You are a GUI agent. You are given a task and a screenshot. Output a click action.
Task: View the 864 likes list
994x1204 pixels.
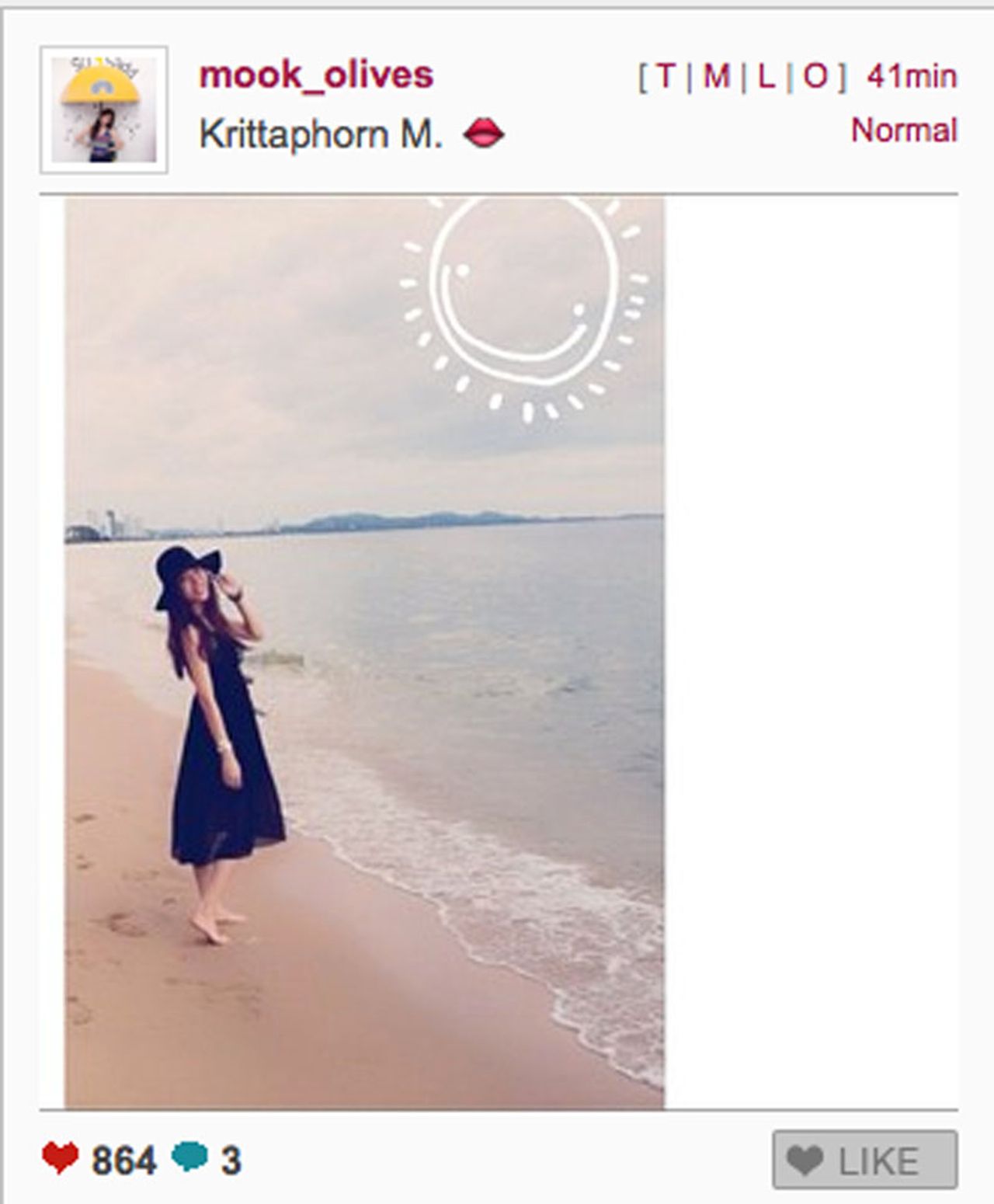tap(123, 1161)
